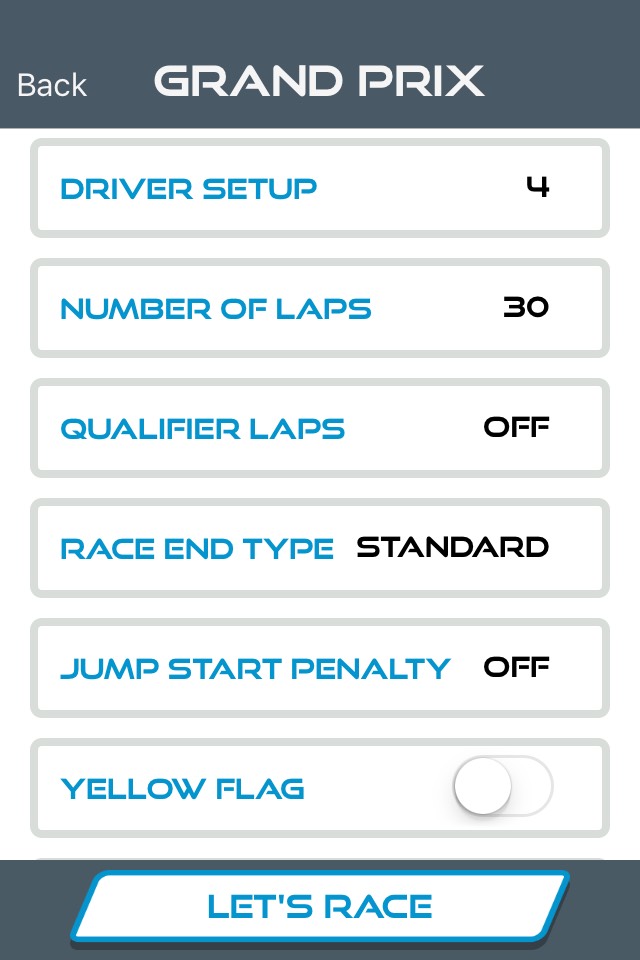Open Driver Setup option
Image resolution: width=640 pixels, height=960 pixels.
click(320, 188)
